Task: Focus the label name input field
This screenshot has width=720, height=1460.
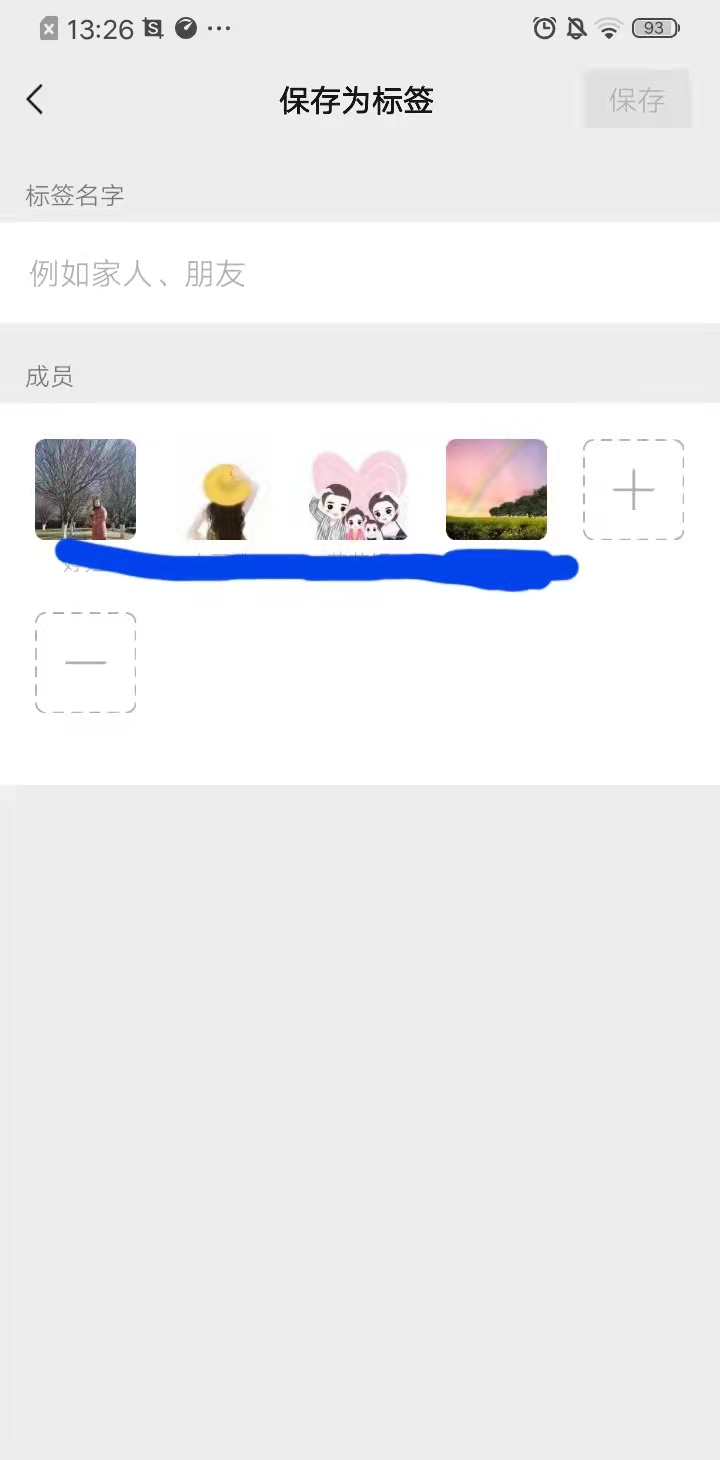Action: click(x=360, y=273)
